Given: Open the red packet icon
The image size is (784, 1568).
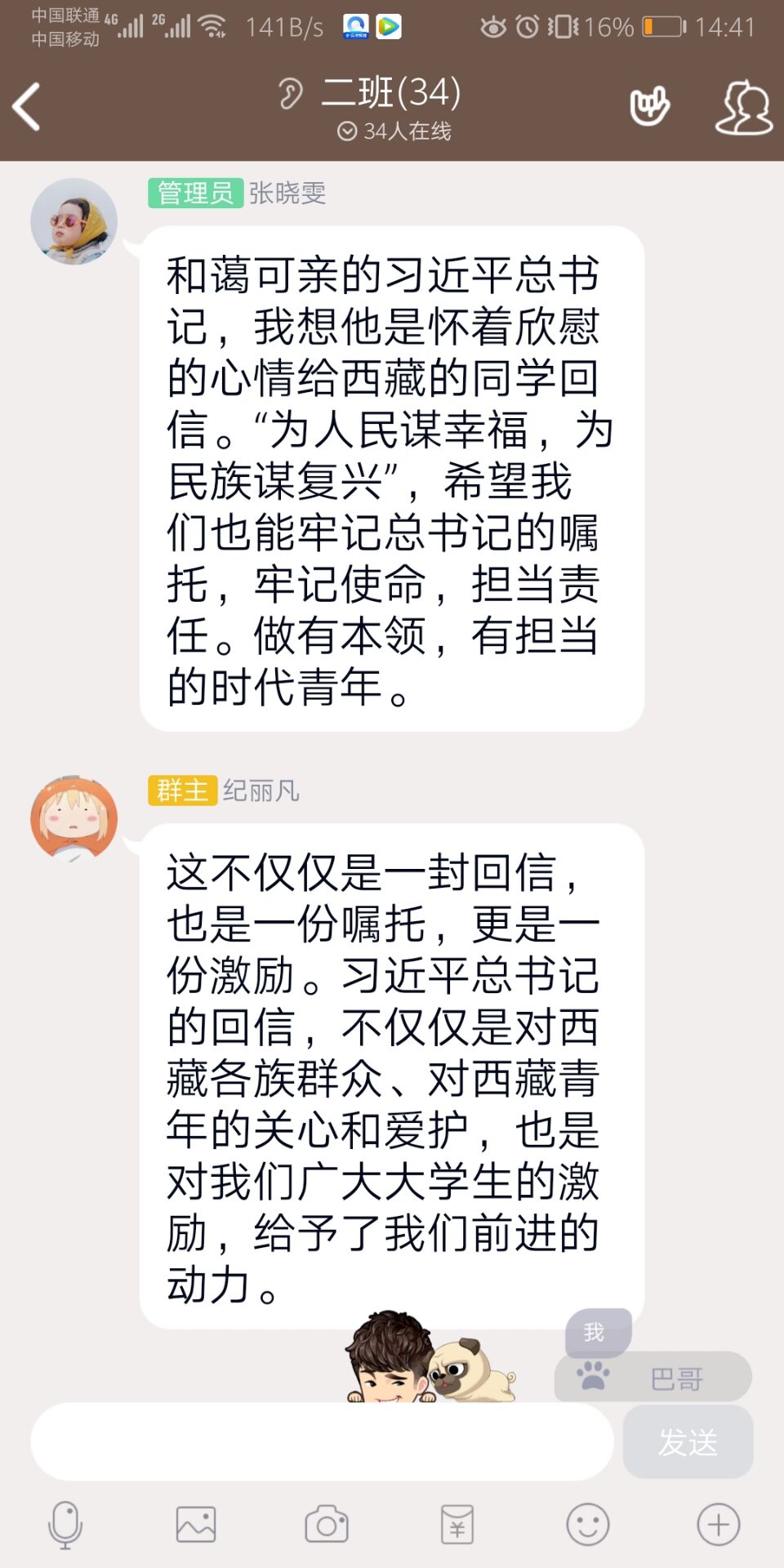Looking at the screenshot, I should [457, 1525].
